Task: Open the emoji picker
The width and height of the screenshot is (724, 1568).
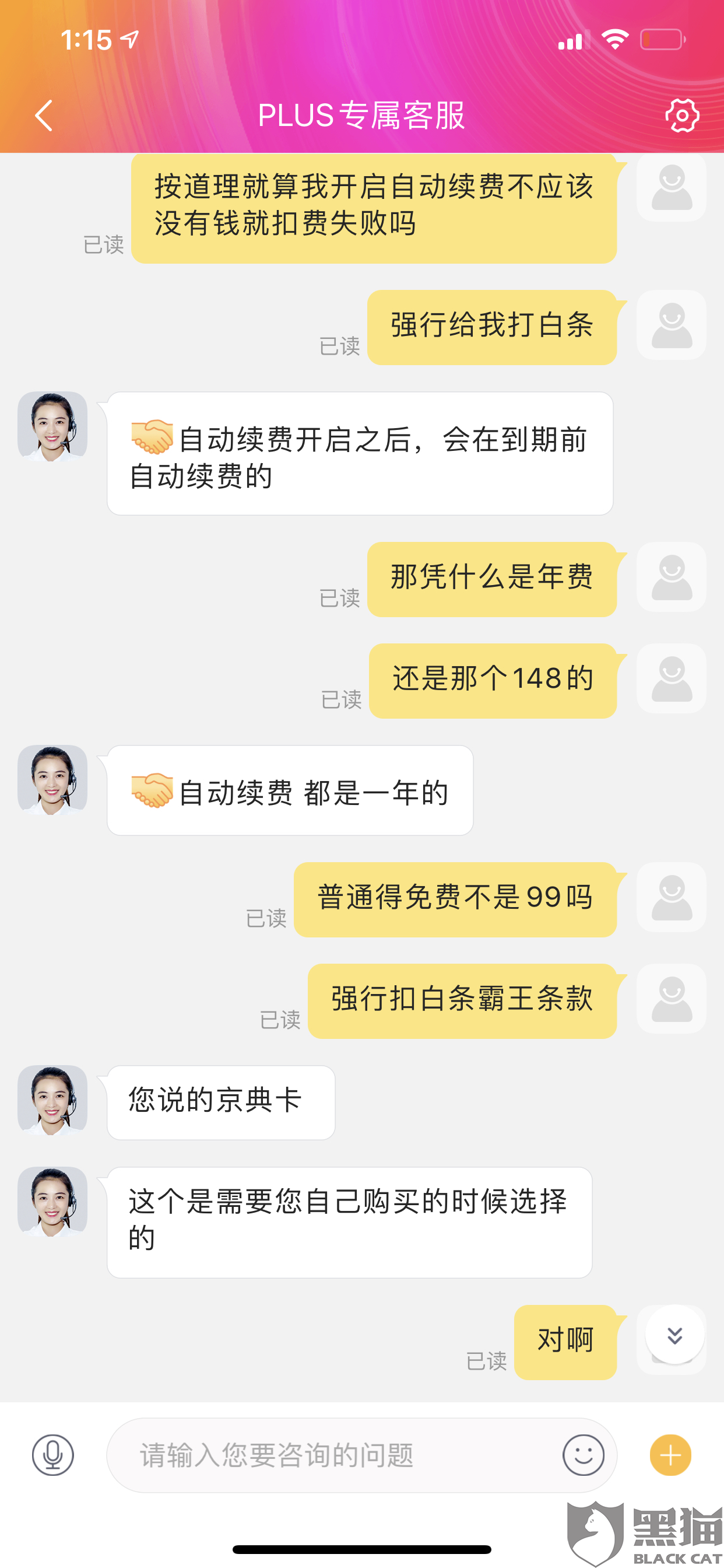Action: [583, 1455]
